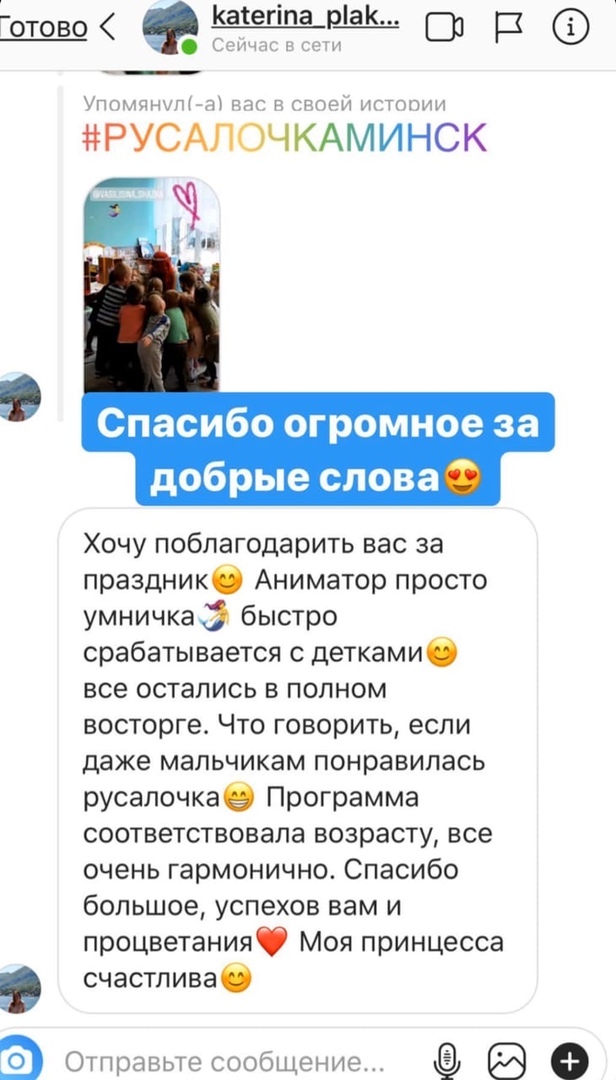This screenshot has width=616, height=1080.
Task: Tap the flag icon in the header
Action: 509,29
